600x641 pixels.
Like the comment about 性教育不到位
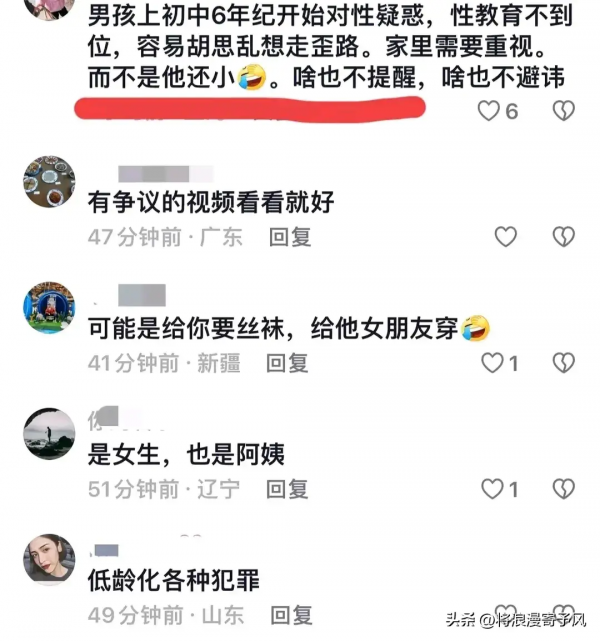[489, 111]
